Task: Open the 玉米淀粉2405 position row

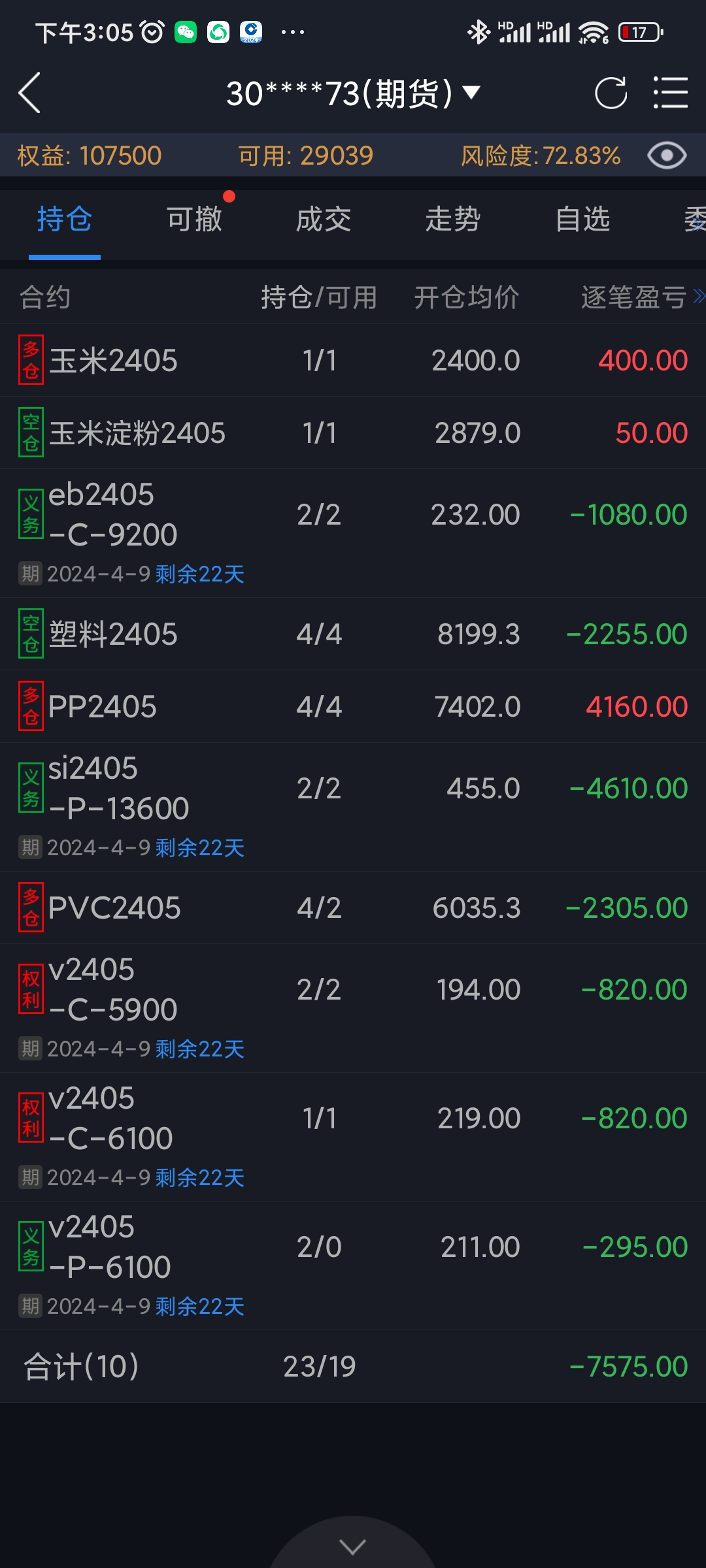Action: click(x=353, y=433)
